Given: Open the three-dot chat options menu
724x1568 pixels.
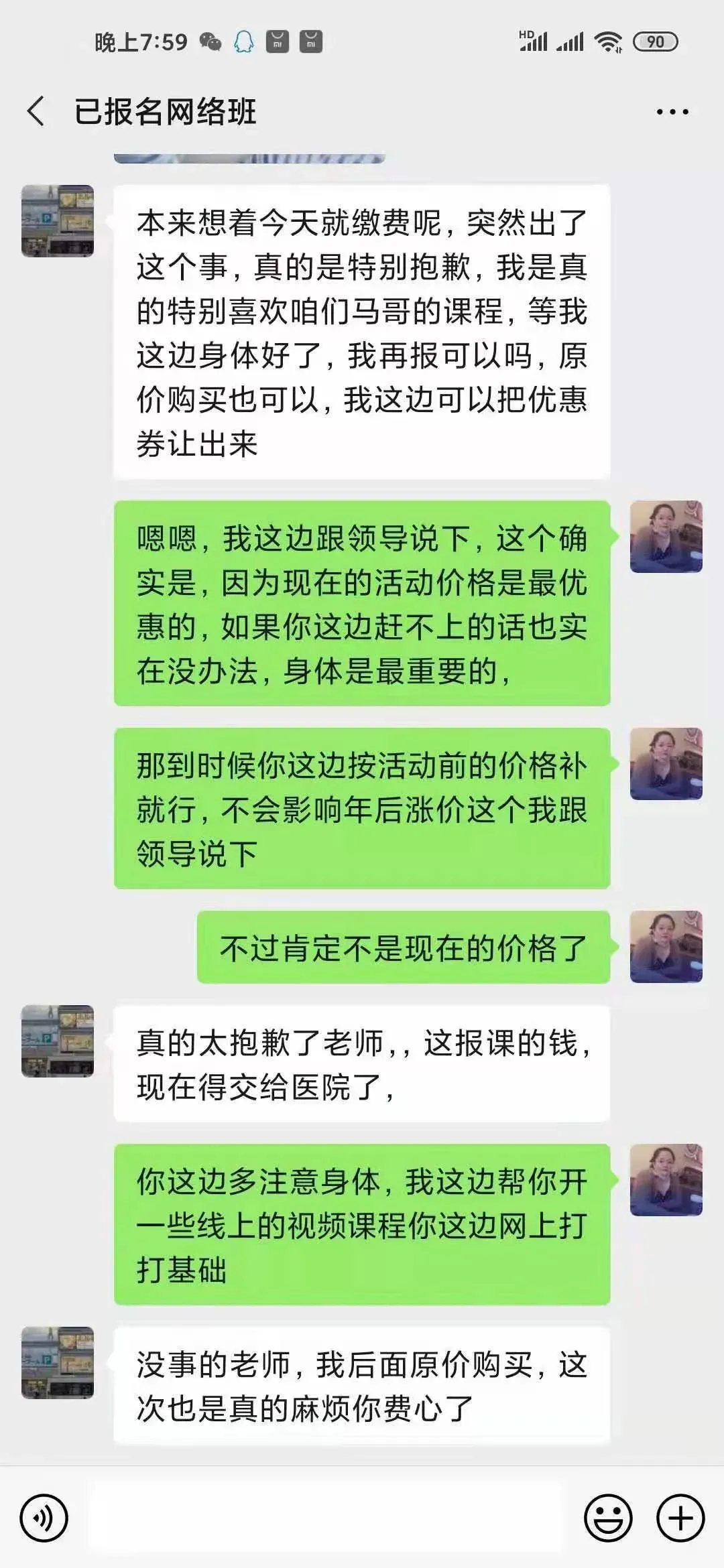Looking at the screenshot, I should coord(672,112).
